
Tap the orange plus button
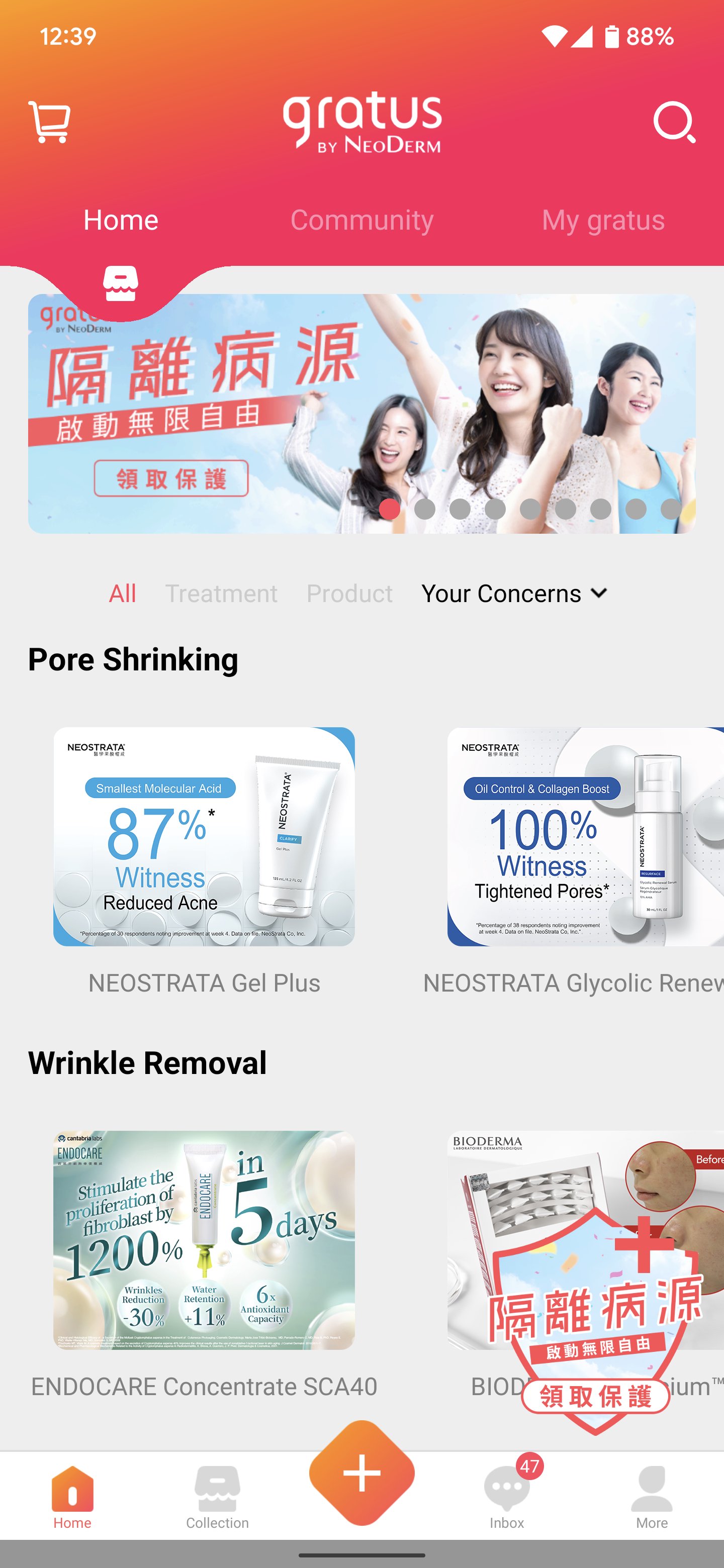[x=361, y=1473]
